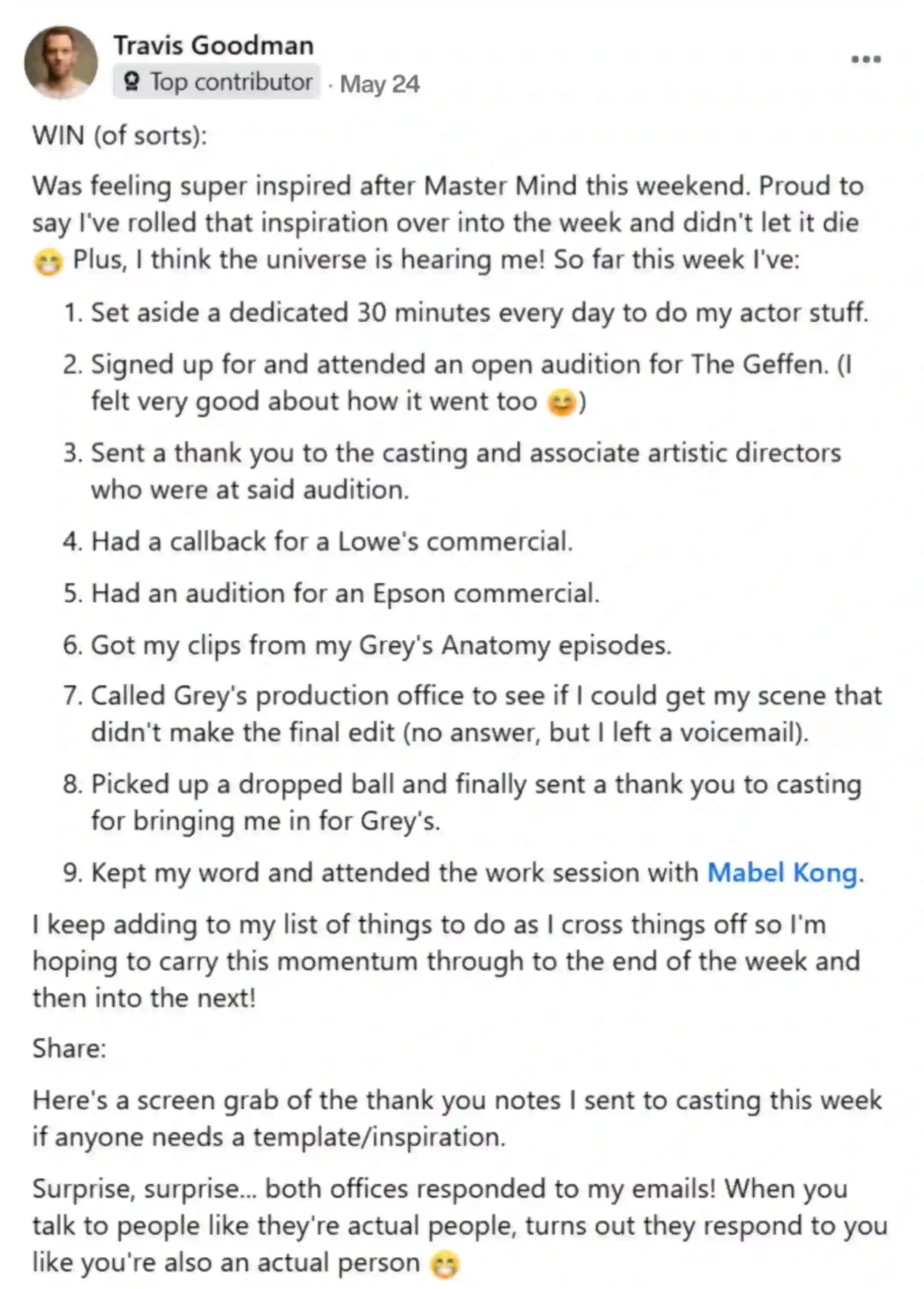Open the three-dot post options menu
924x1289 pixels.
pyautogui.click(x=866, y=59)
